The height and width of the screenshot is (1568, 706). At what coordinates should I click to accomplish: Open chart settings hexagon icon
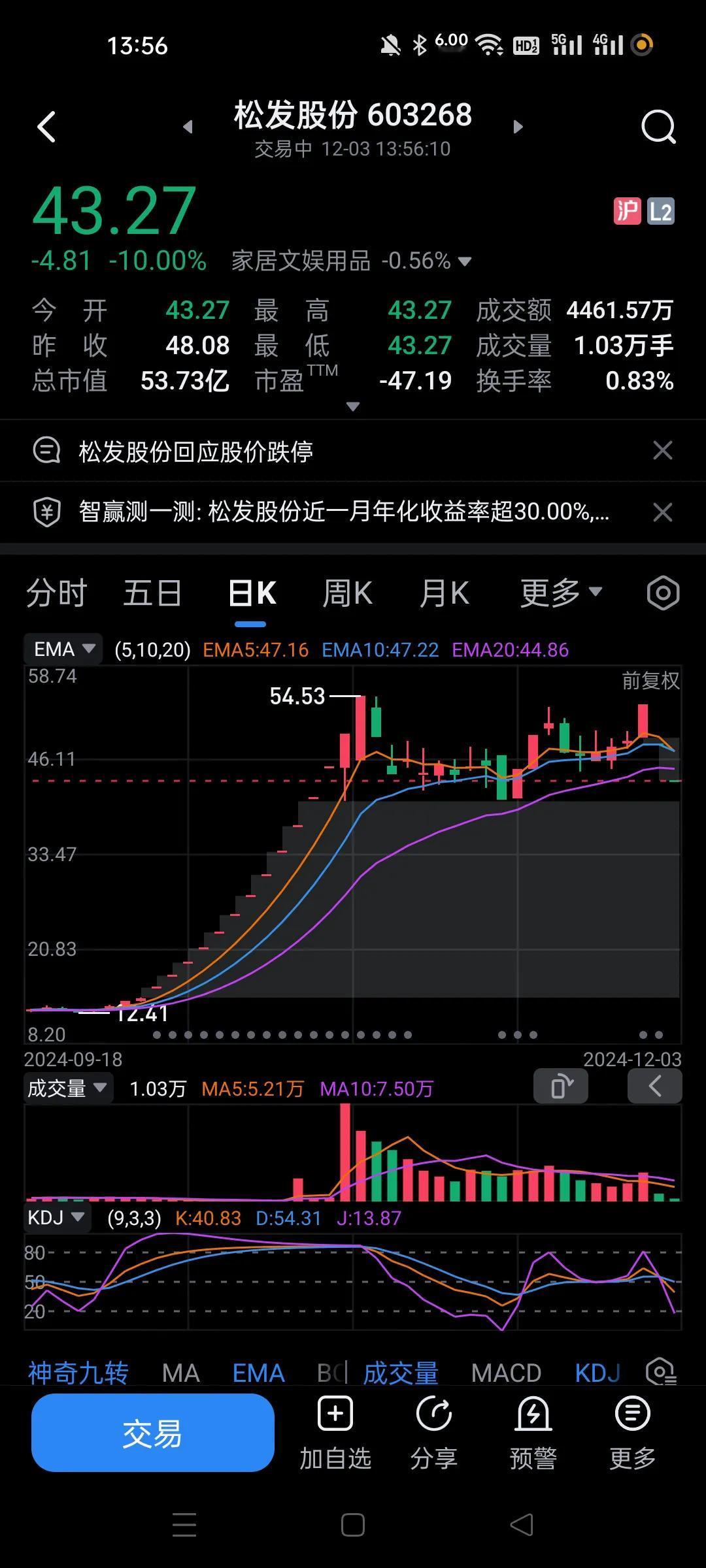tap(663, 593)
